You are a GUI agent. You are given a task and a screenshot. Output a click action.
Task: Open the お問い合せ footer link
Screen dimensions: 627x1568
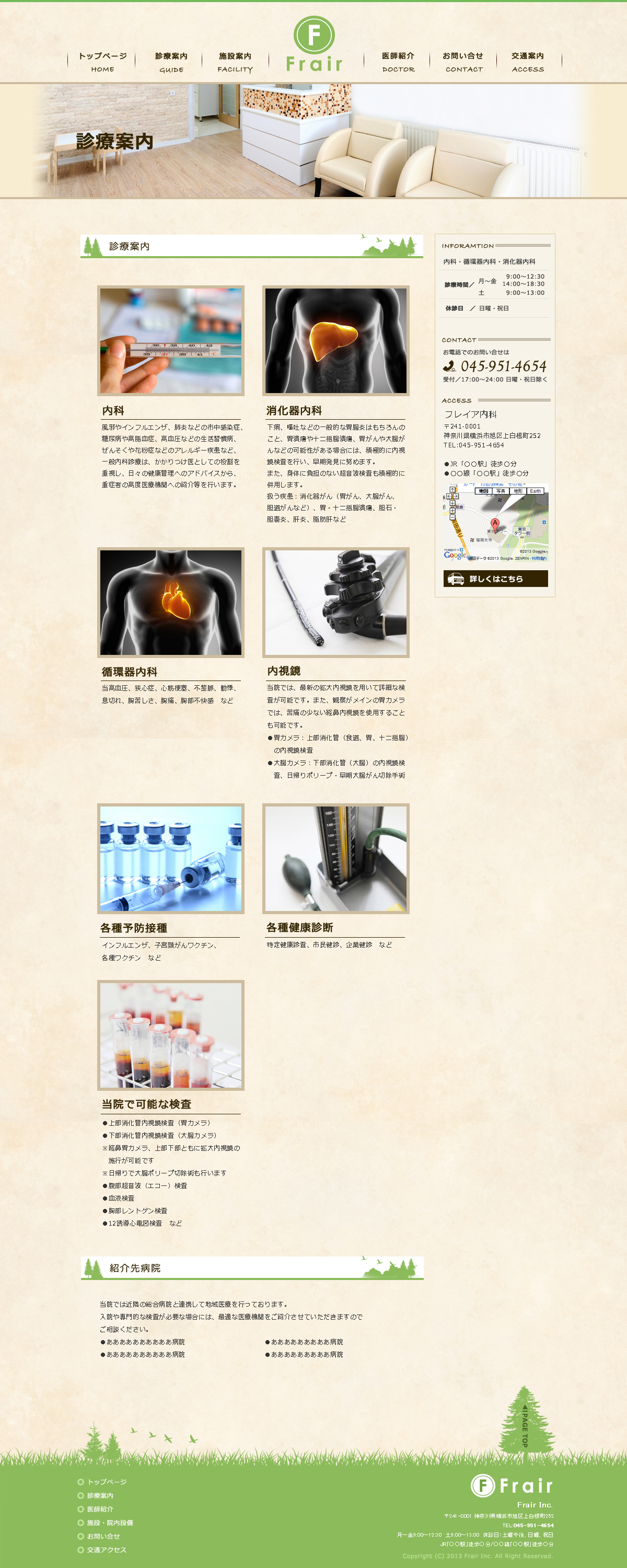coord(103,1536)
